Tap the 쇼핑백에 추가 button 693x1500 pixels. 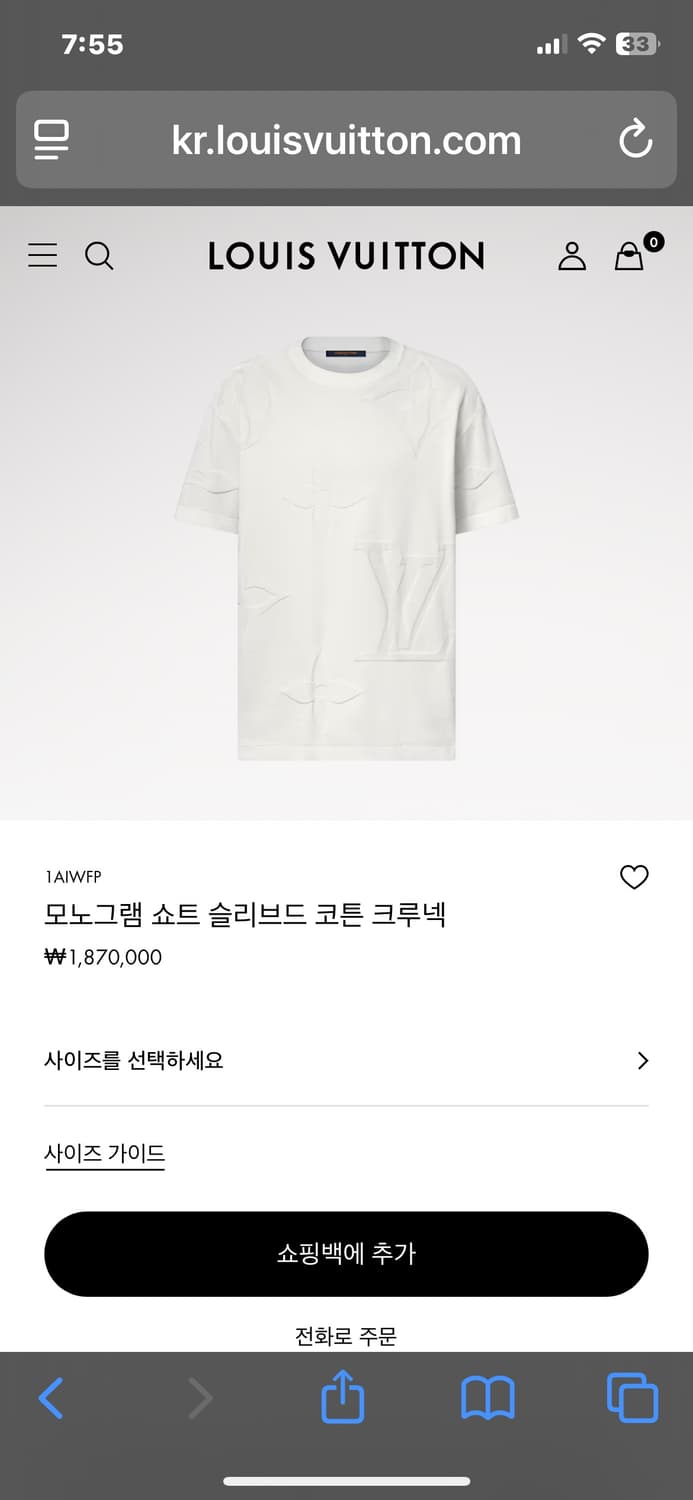click(346, 1254)
